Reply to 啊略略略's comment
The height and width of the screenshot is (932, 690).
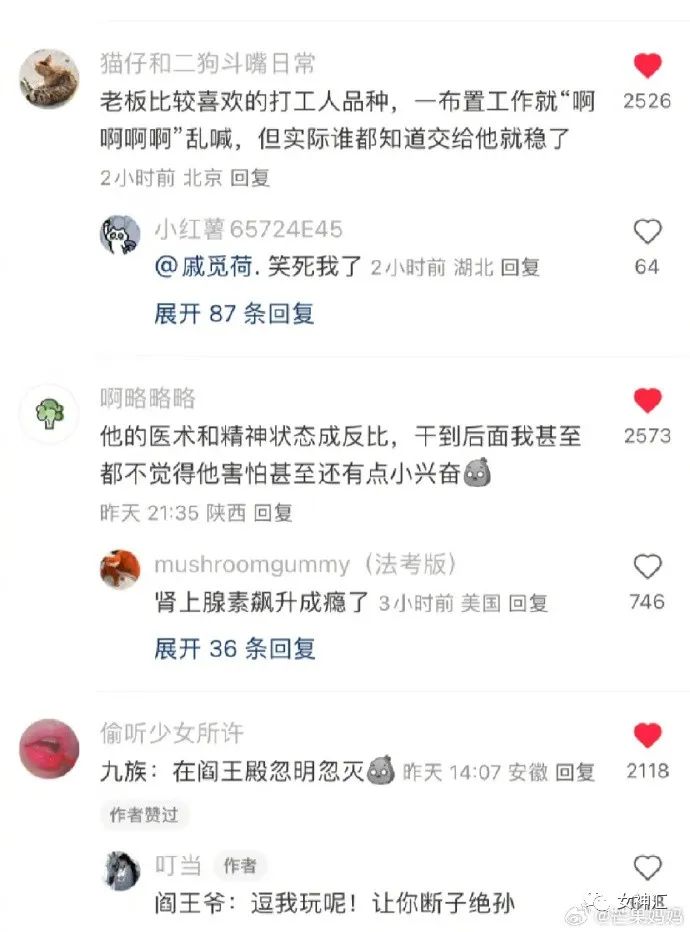(273, 513)
